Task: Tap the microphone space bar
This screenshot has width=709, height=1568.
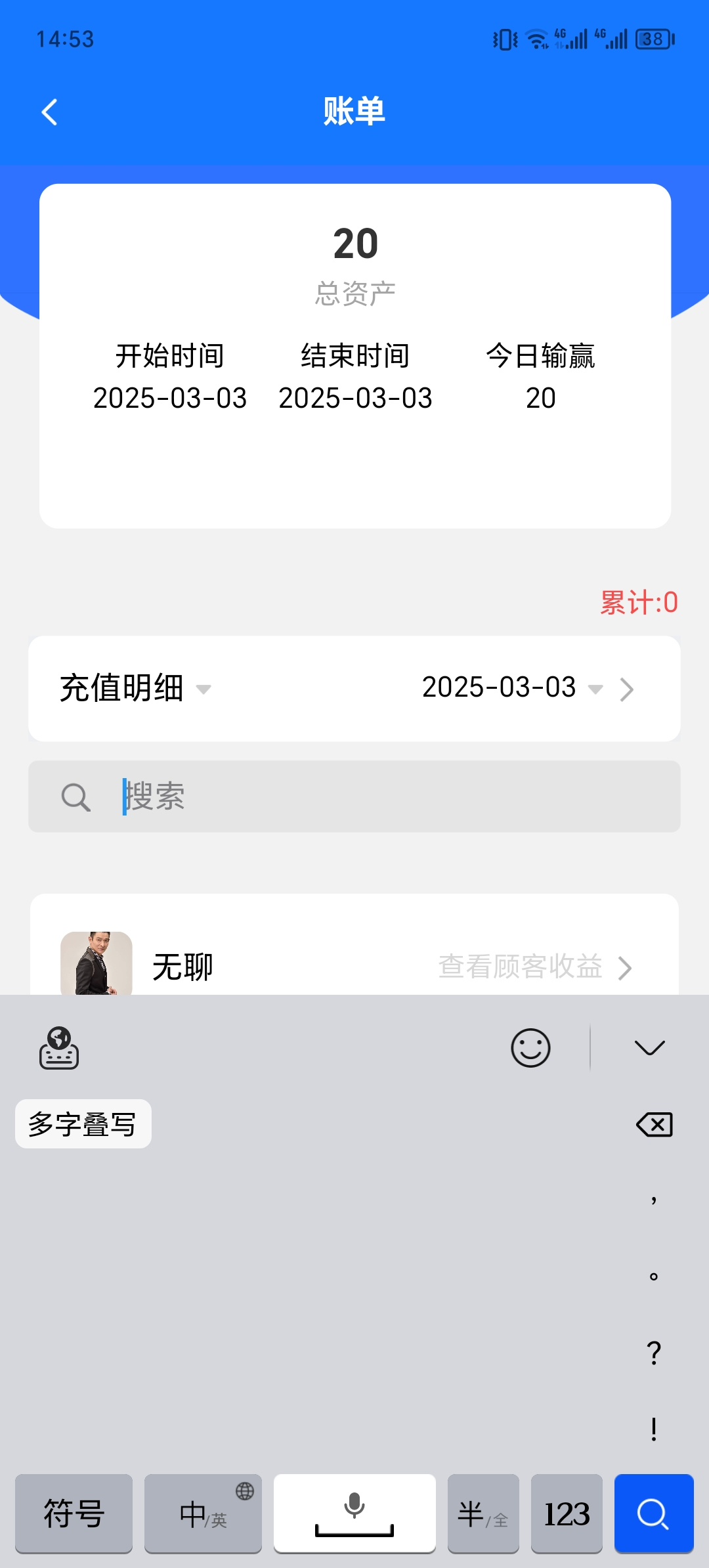Action: (354, 1514)
